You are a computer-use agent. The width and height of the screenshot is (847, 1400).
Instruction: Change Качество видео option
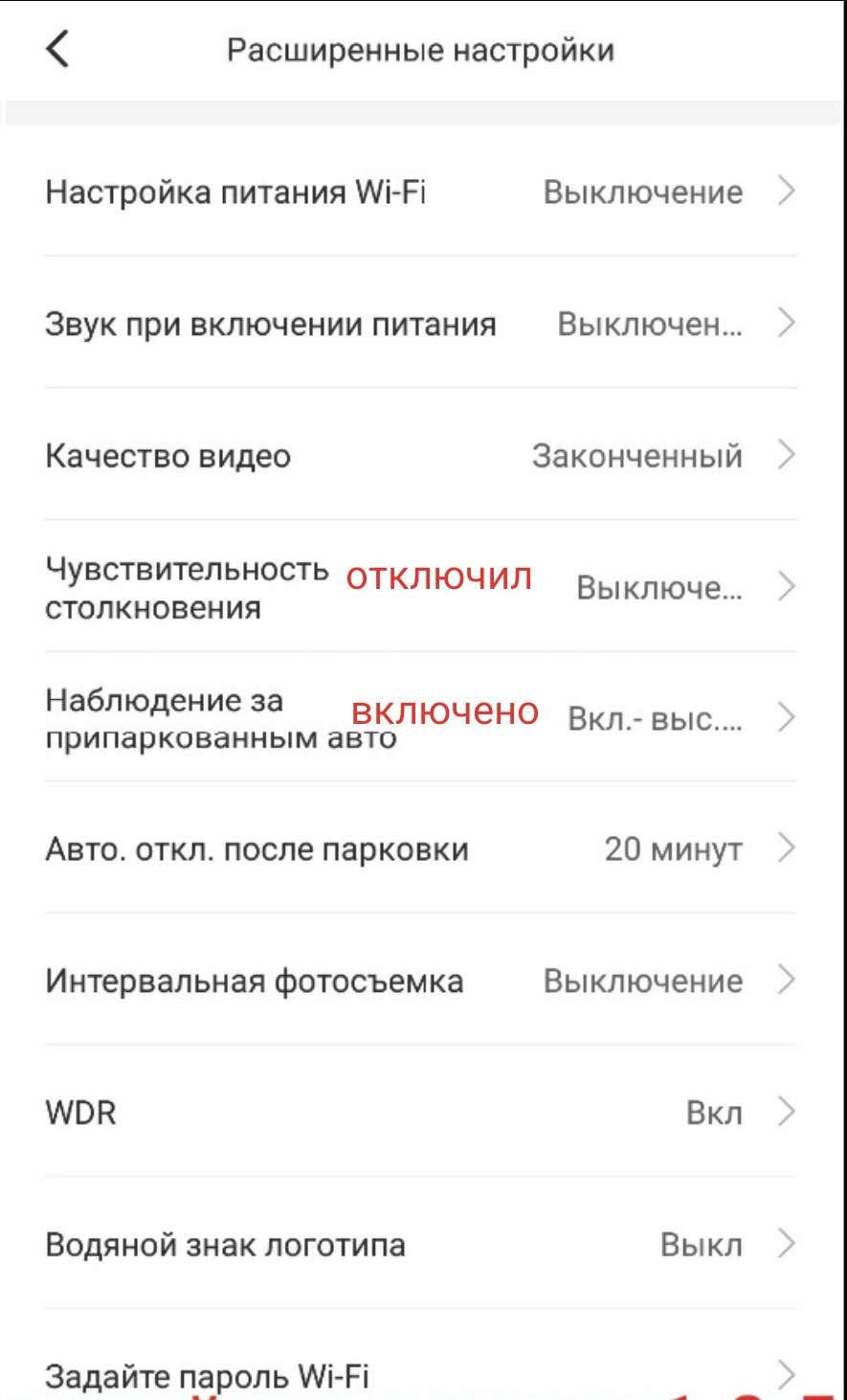[421, 455]
